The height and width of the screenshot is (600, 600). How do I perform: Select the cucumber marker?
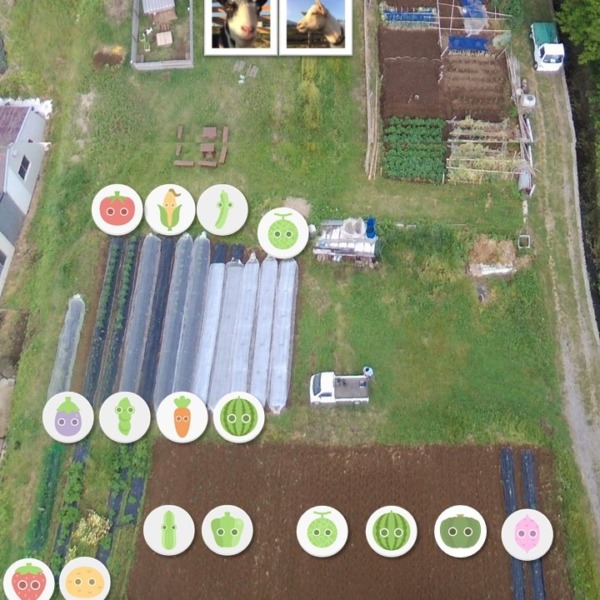[169, 530]
